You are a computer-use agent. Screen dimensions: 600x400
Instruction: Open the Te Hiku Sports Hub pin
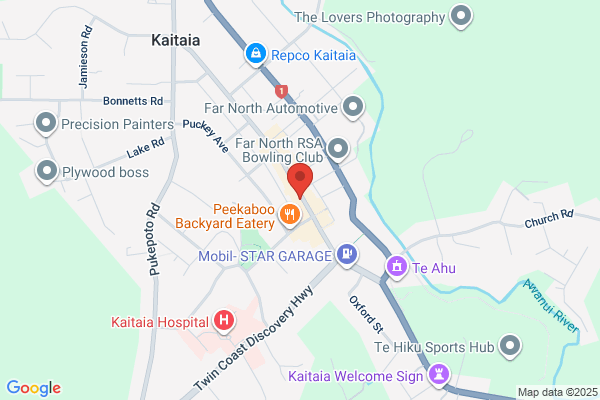click(x=510, y=347)
